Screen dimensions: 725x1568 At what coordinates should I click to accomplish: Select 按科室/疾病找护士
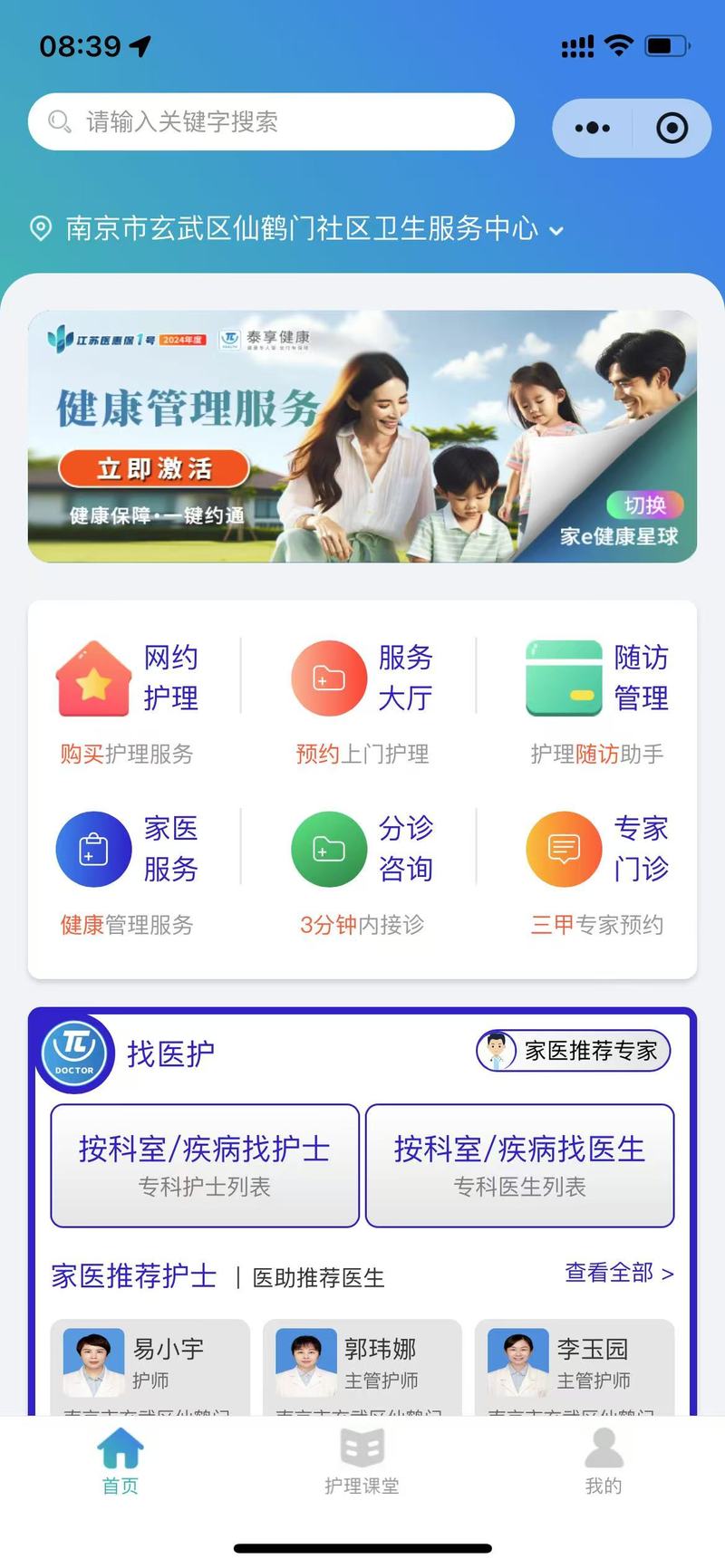205,1165
